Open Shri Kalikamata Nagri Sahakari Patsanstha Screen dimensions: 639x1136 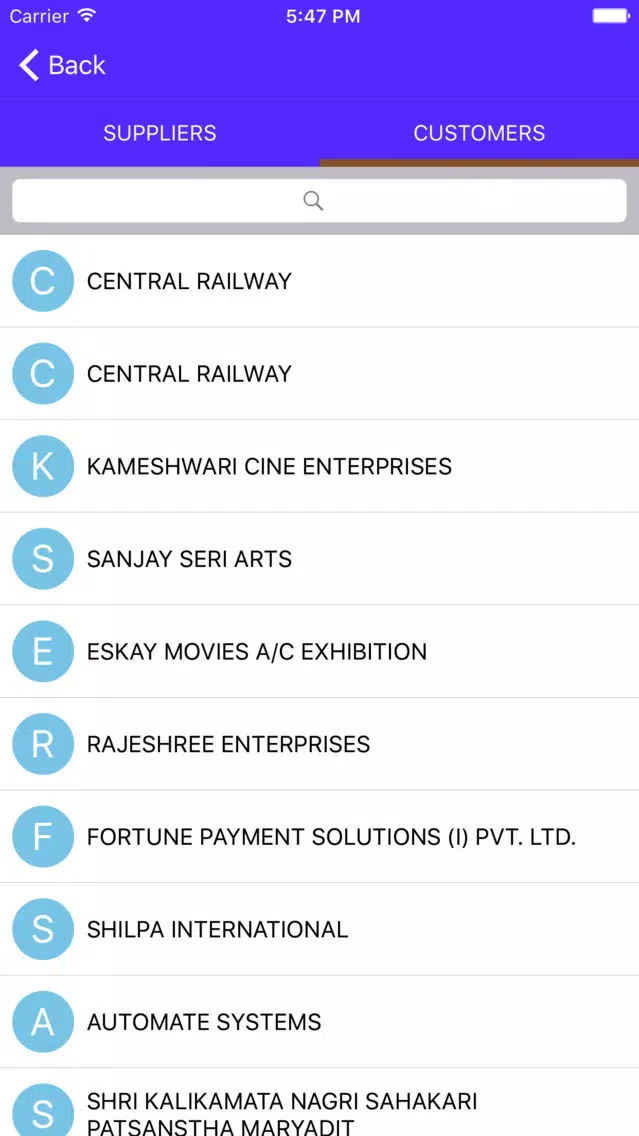[x=320, y=1103]
